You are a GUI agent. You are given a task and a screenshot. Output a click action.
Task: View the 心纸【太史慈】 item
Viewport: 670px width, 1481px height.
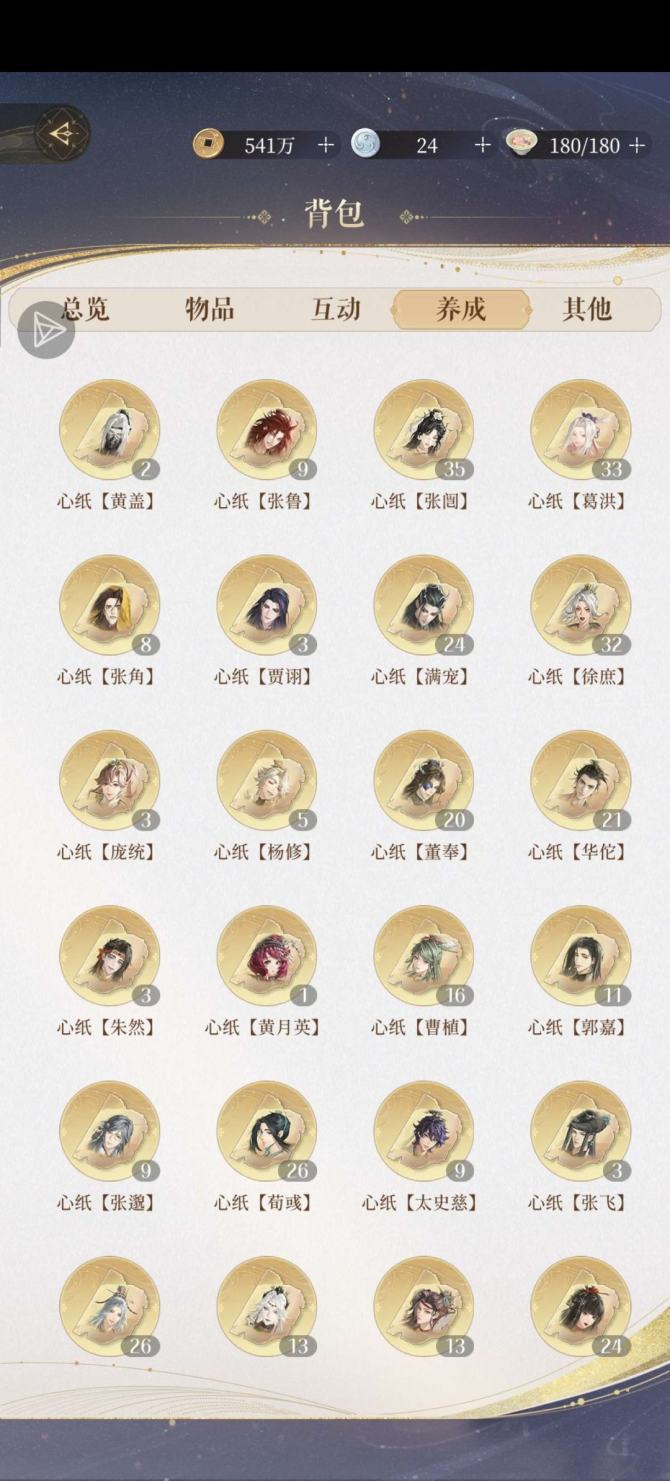(423, 1130)
